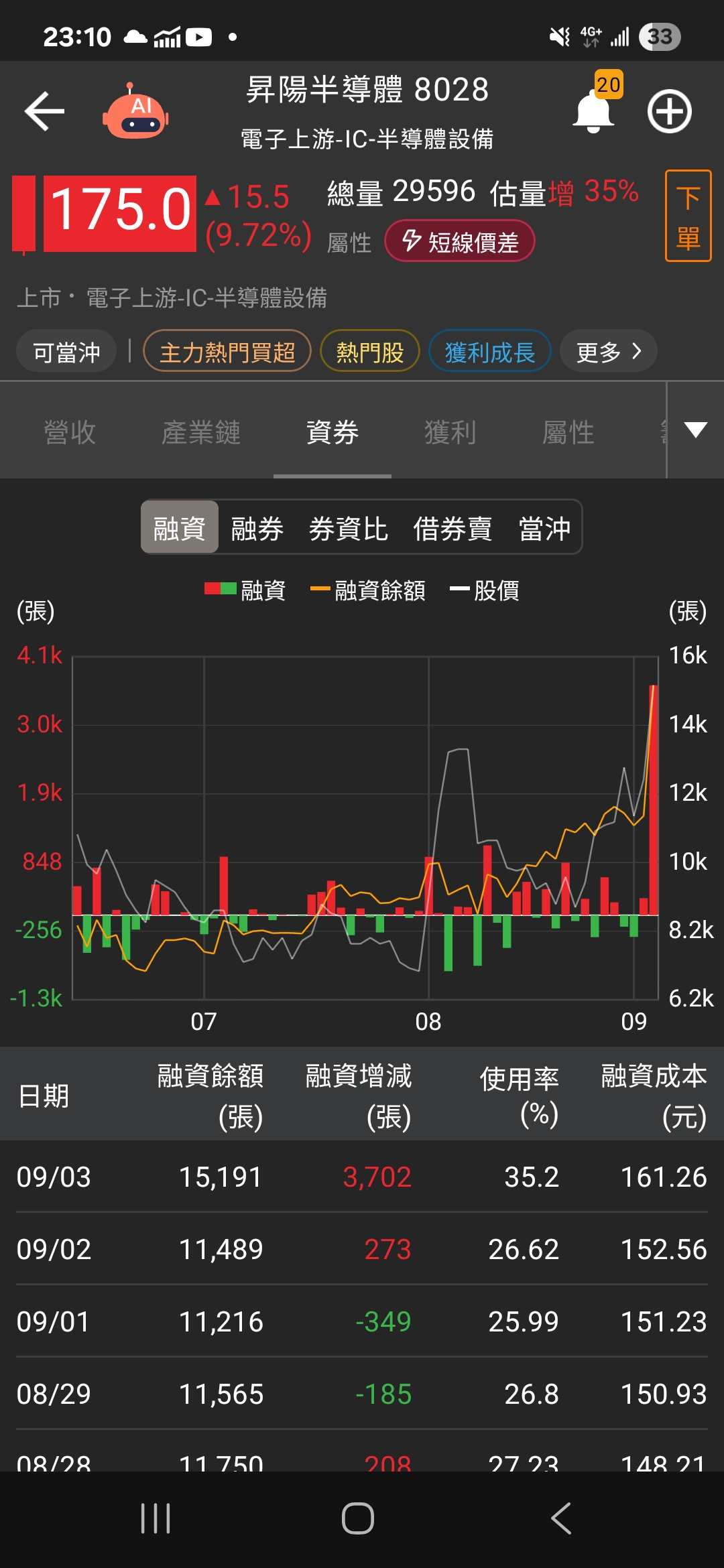Expand the tab list dropdown arrow
The image size is (724, 1568).
(696, 430)
